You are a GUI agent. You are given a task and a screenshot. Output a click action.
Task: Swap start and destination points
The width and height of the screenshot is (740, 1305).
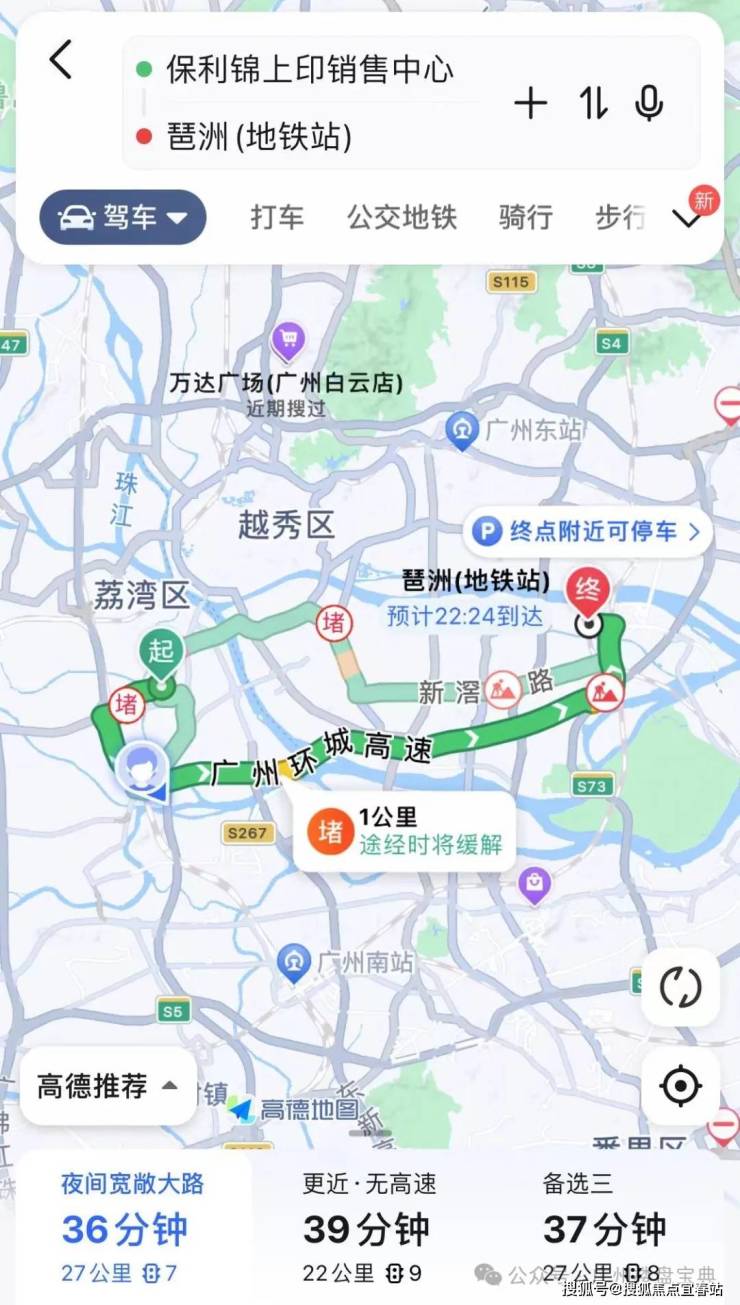(x=592, y=103)
